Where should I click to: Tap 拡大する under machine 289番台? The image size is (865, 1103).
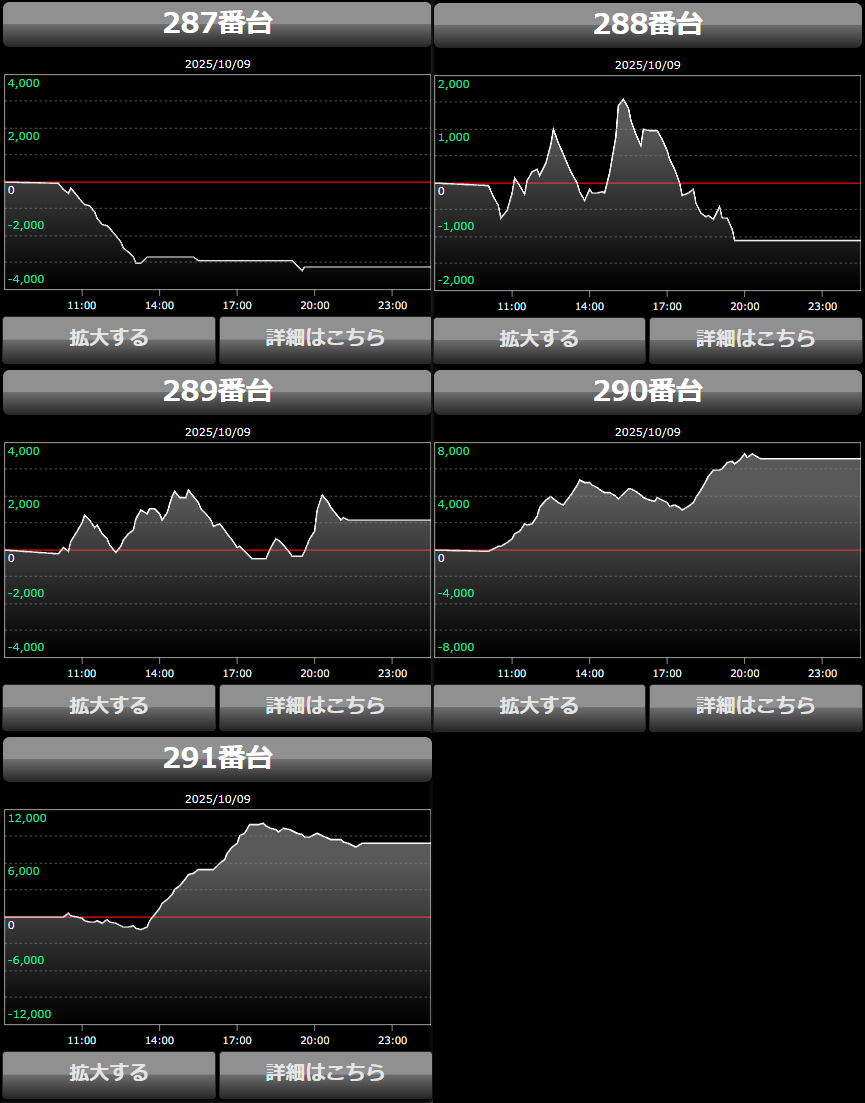click(x=109, y=707)
